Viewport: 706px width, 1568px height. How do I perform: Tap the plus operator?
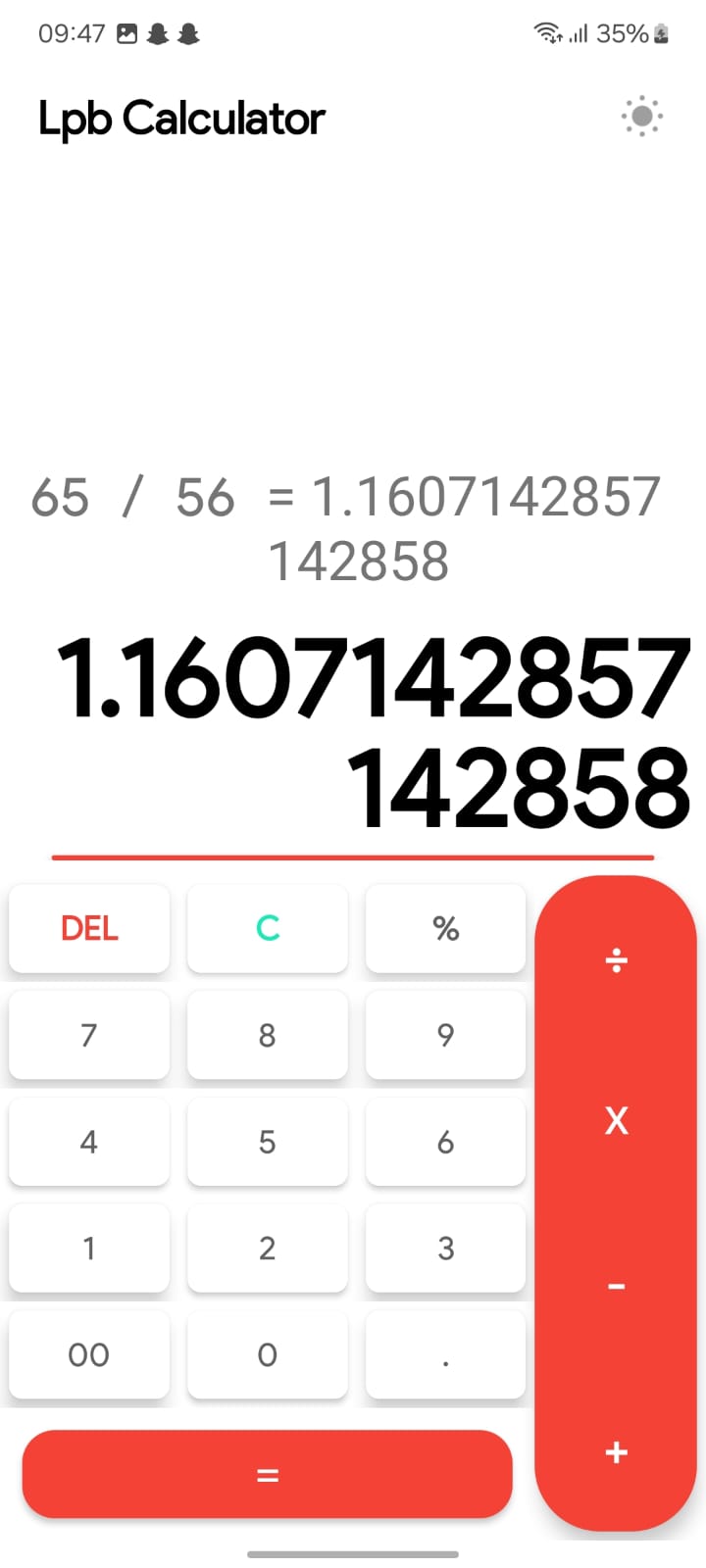[616, 1451]
